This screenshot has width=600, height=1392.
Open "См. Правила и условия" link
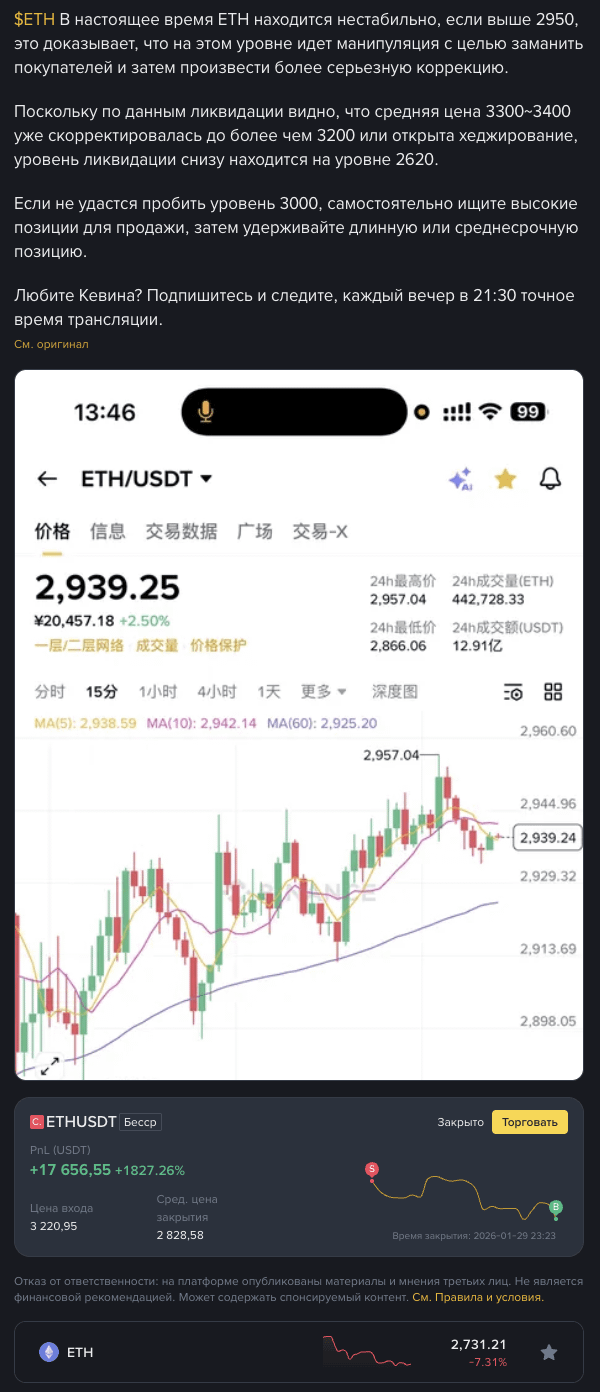tap(477, 1297)
